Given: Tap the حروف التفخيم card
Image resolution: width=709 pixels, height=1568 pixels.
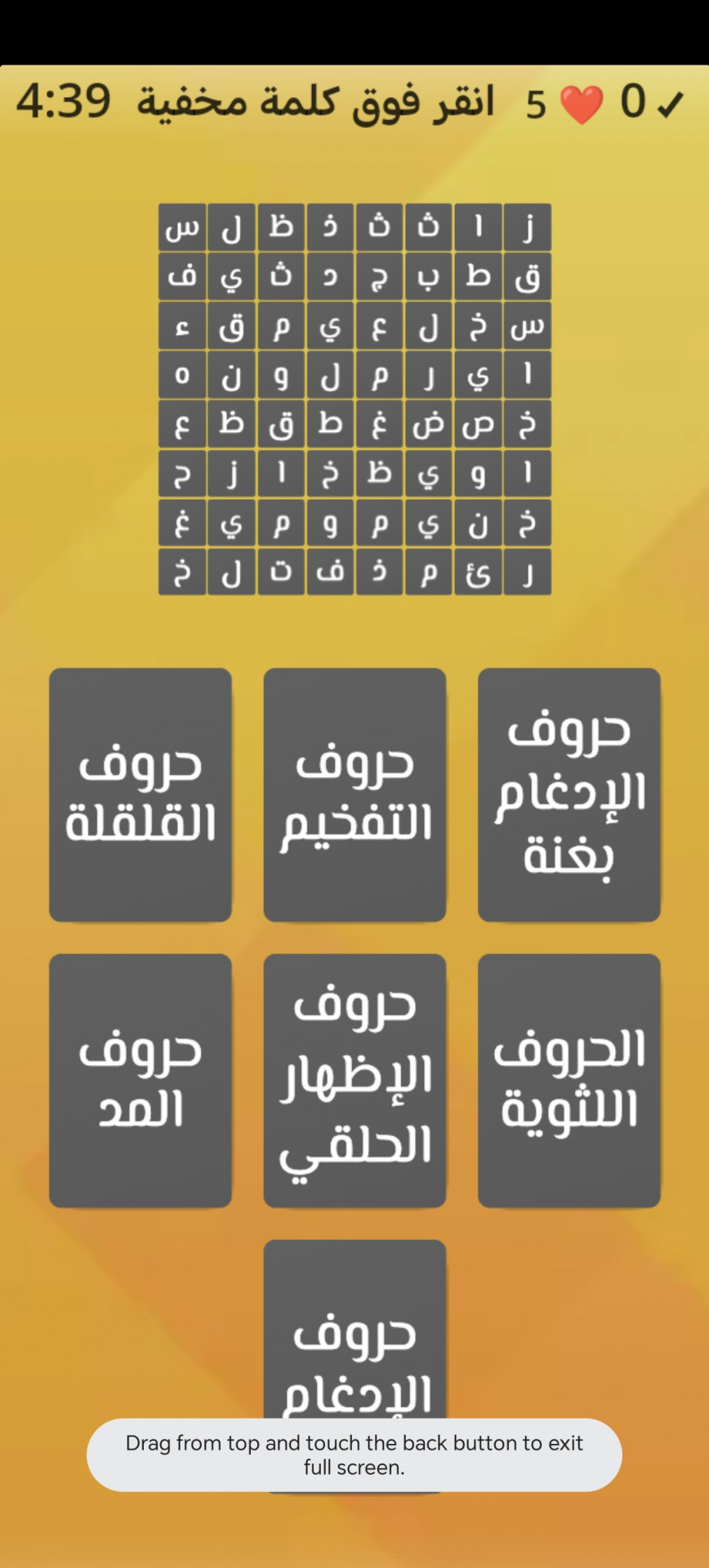Looking at the screenshot, I should pyautogui.click(x=354, y=795).
